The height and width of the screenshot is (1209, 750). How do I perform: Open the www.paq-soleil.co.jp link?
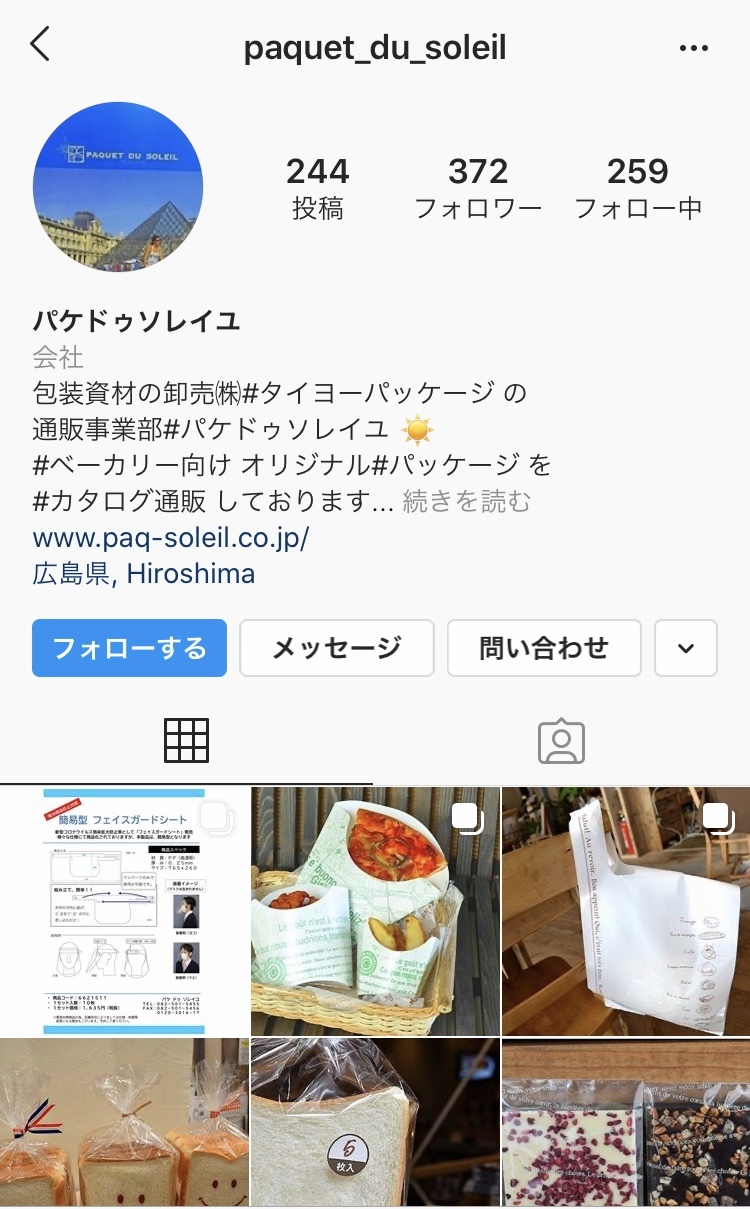pyautogui.click(x=171, y=537)
